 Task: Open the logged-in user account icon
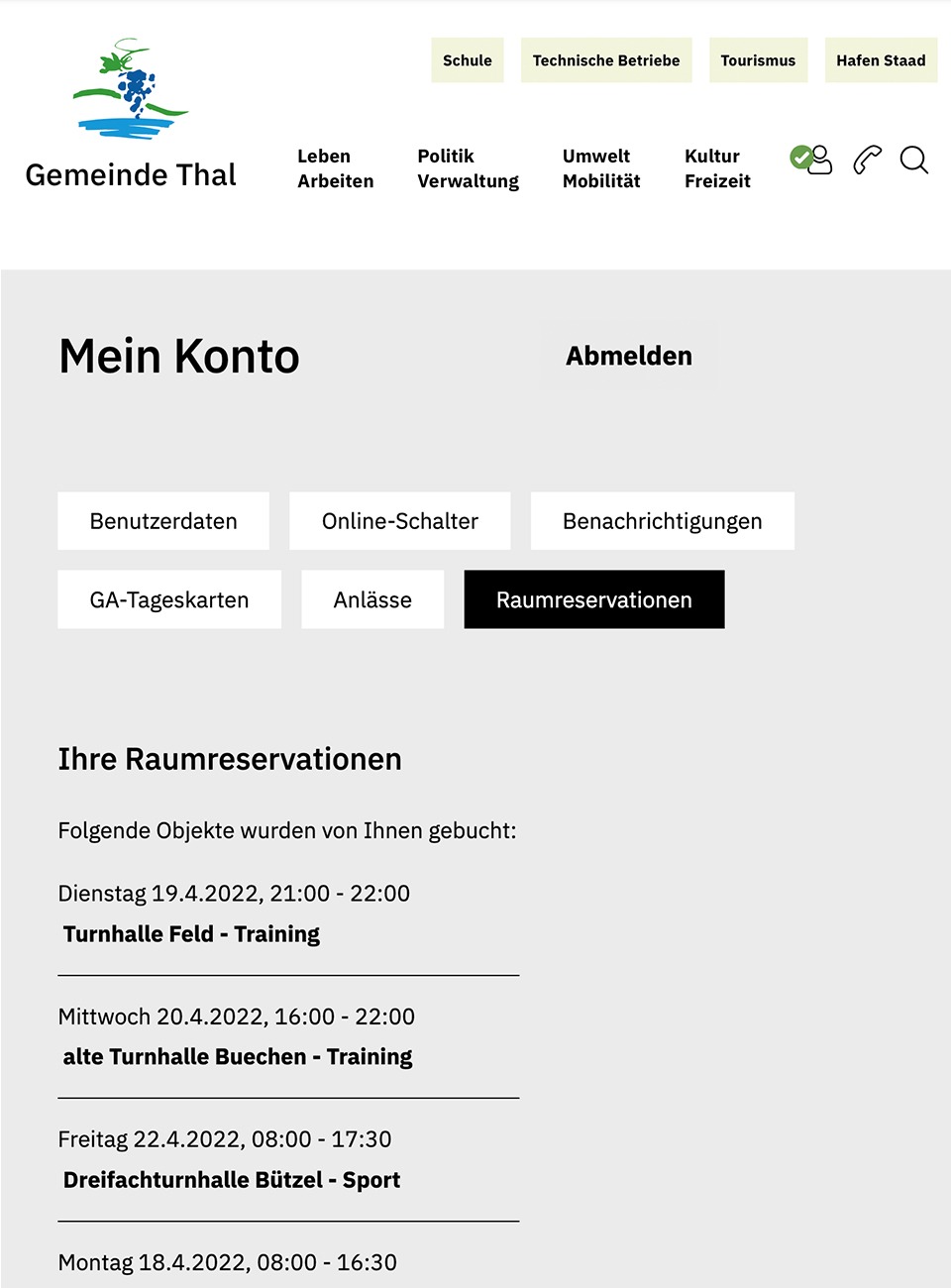812,160
